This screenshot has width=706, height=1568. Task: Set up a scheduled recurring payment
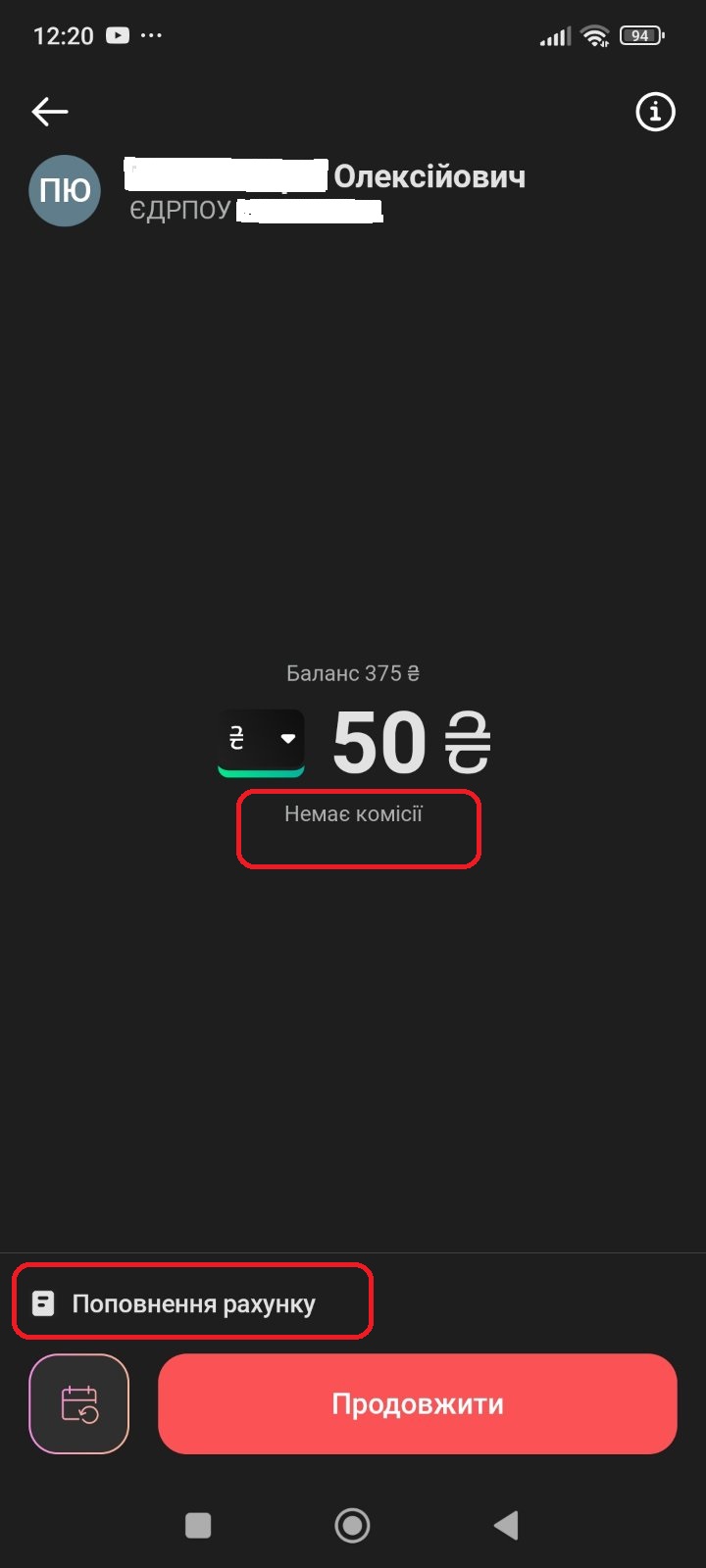pos(79,1403)
